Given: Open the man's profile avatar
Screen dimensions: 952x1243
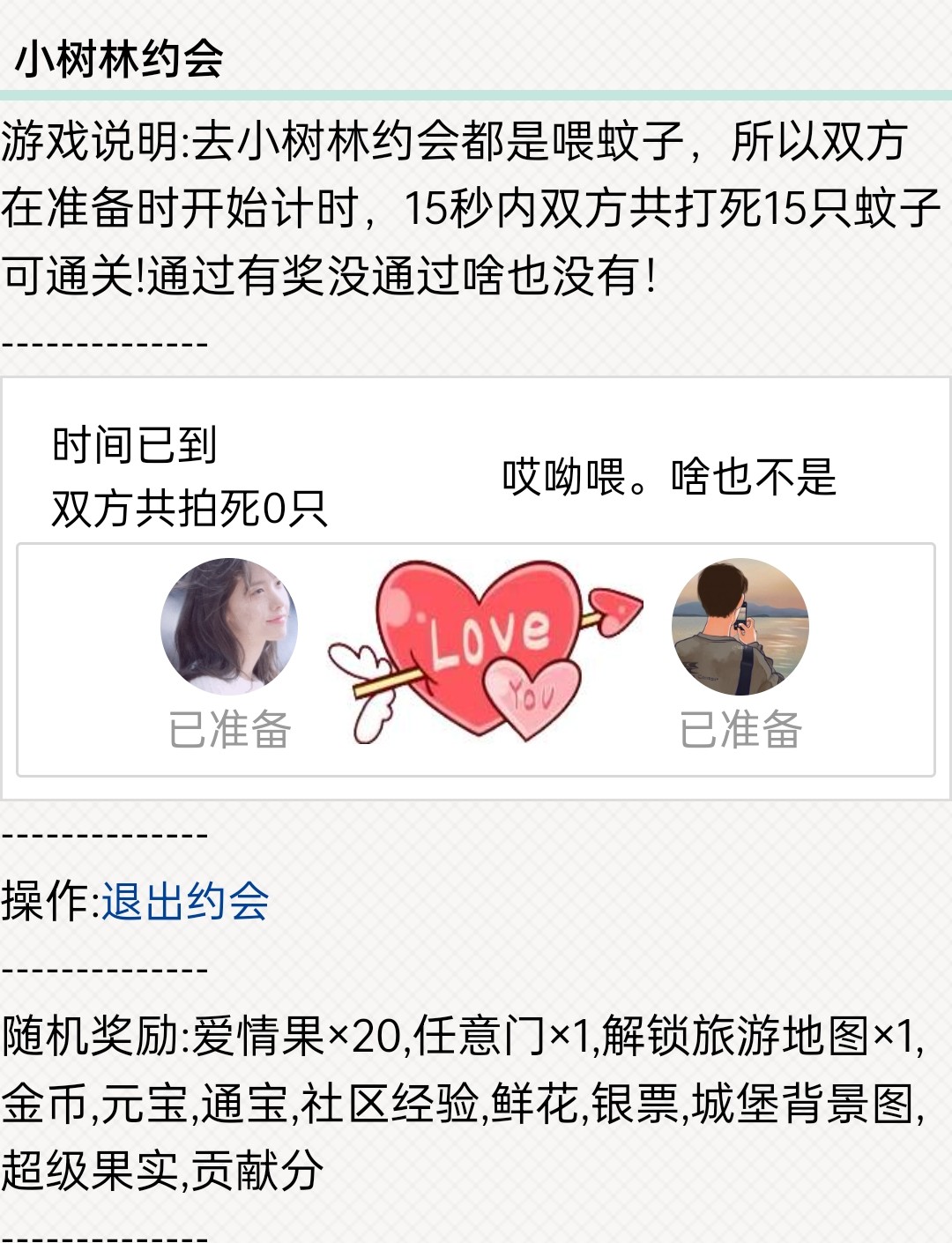Looking at the screenshot, I should [x=740, y=627].
